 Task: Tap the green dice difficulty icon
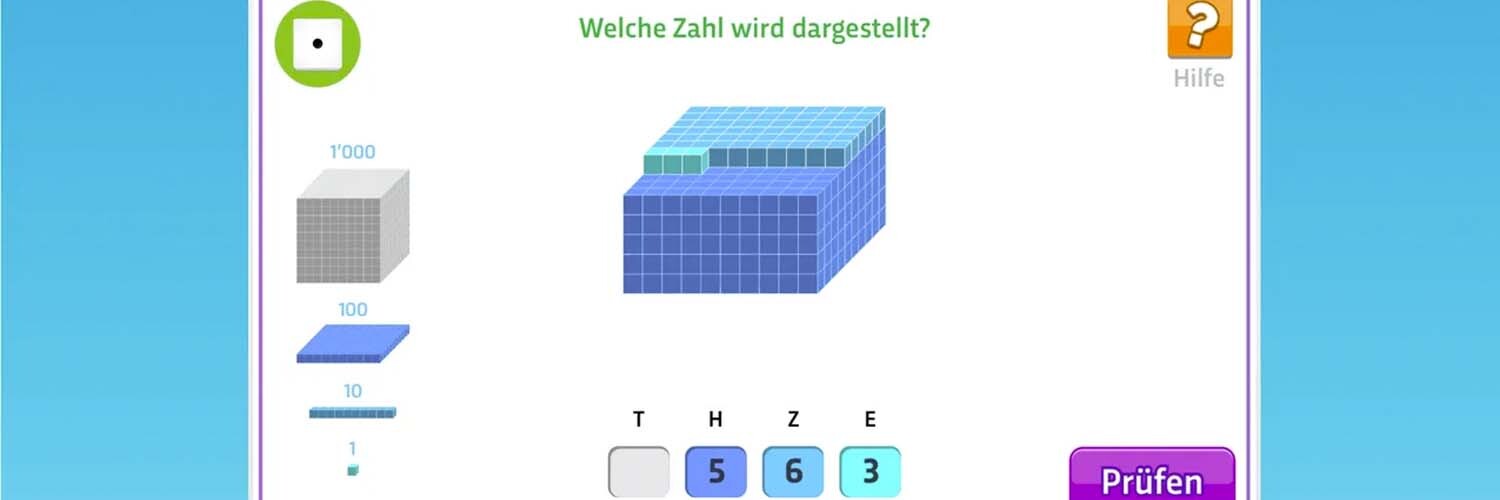pos(317,43)
